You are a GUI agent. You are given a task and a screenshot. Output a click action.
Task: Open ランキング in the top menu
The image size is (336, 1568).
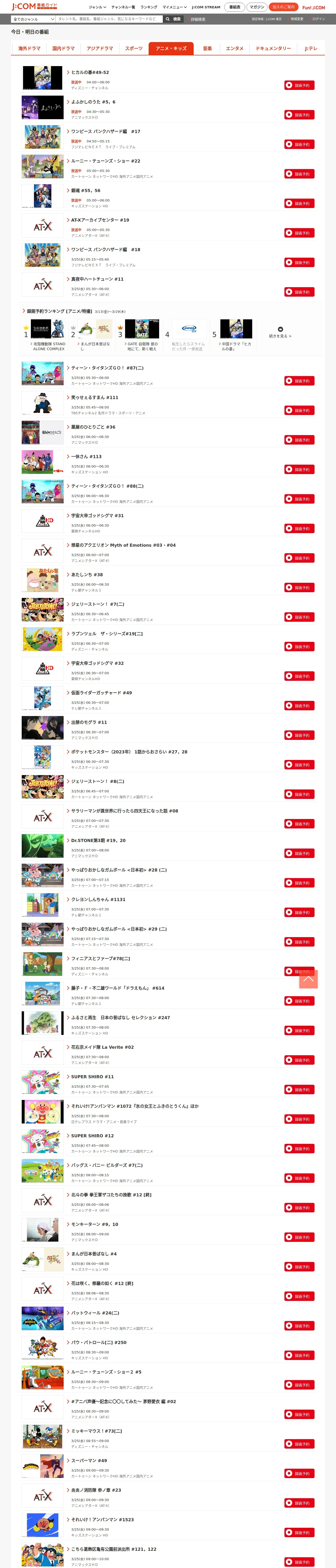149,7
